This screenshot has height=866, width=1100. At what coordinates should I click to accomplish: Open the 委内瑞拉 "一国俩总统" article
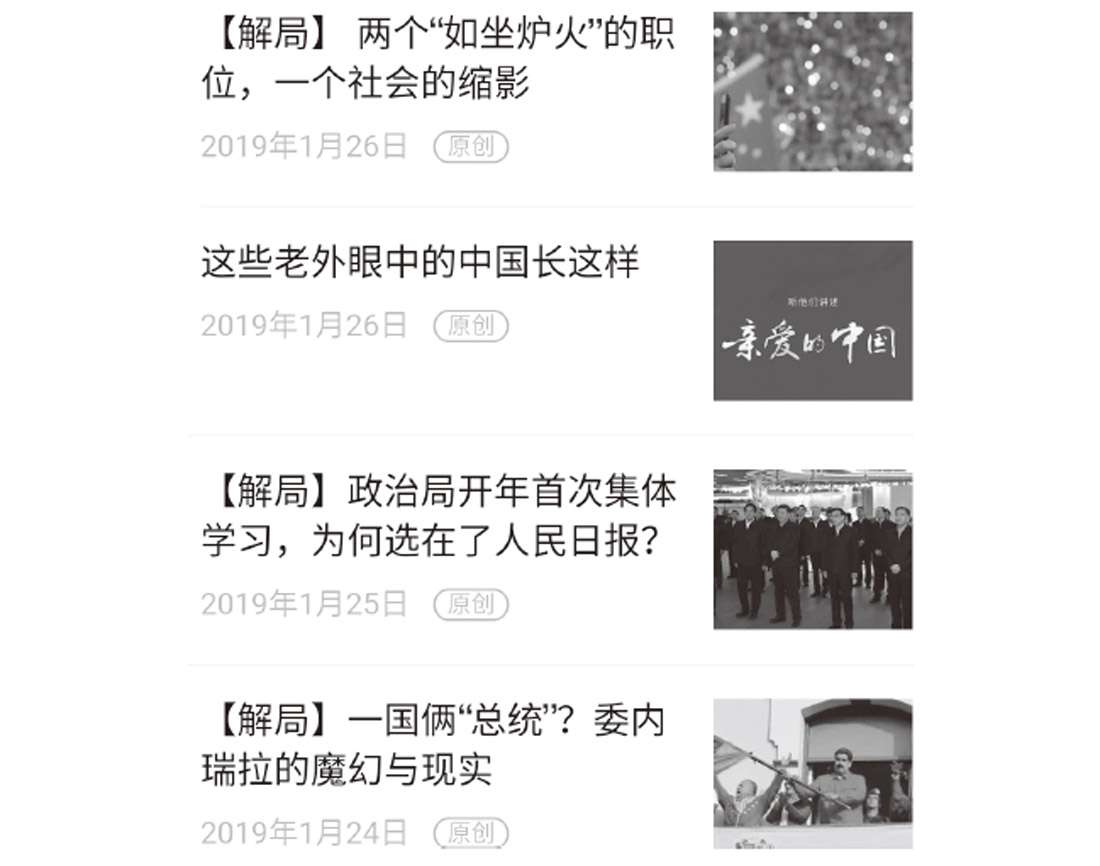click(435, 744)
